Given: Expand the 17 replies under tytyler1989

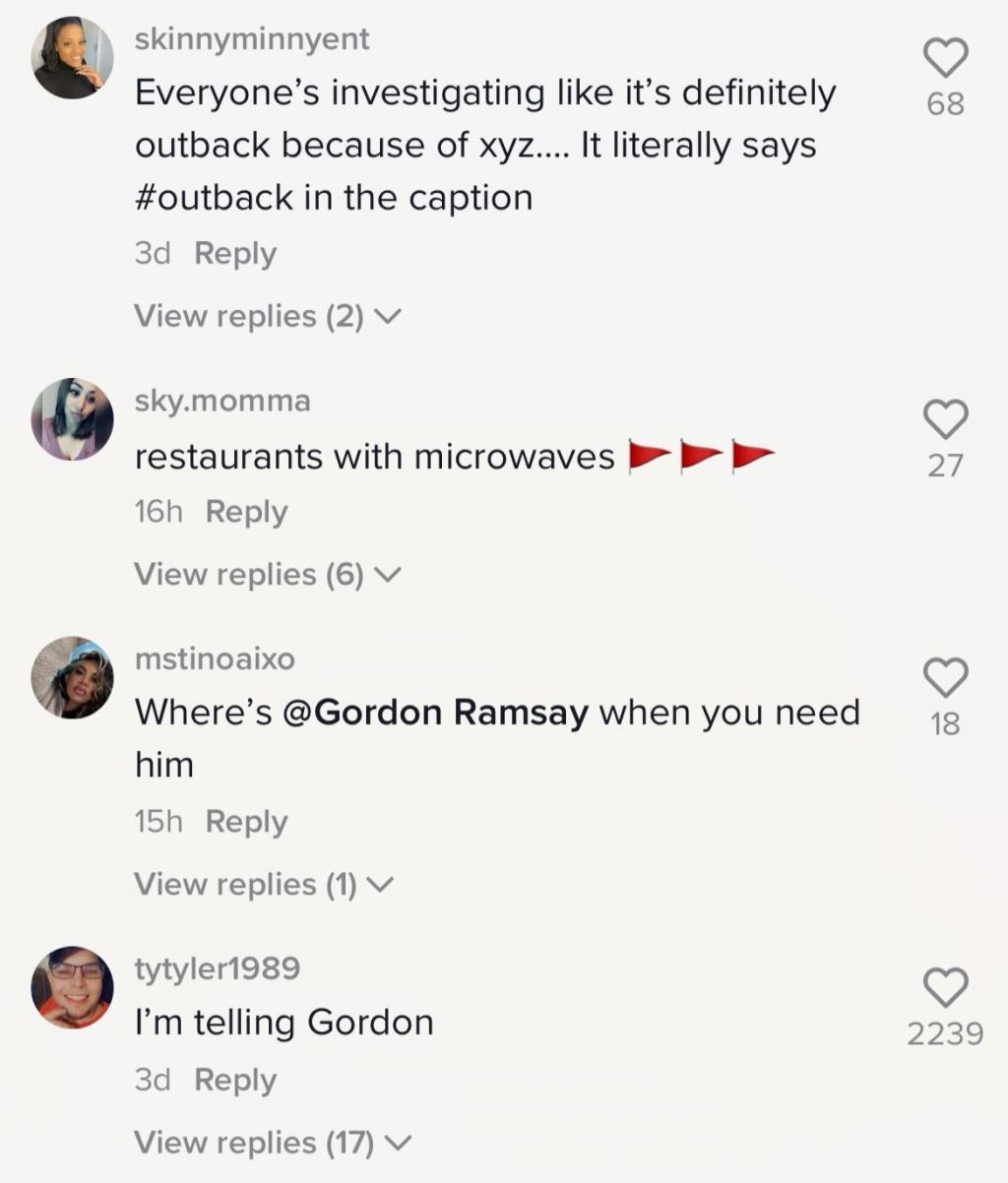Looking at the screenshot, I should (x=273, y=1143).
